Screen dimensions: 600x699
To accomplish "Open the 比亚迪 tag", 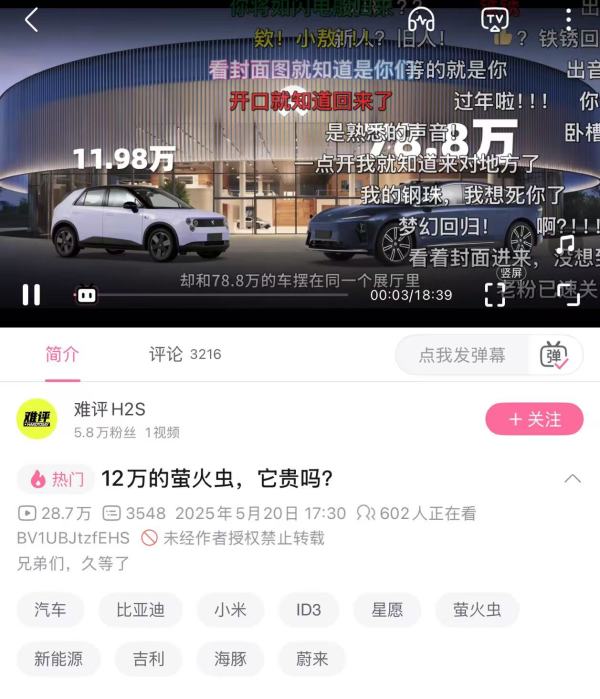I will (140, 609).
